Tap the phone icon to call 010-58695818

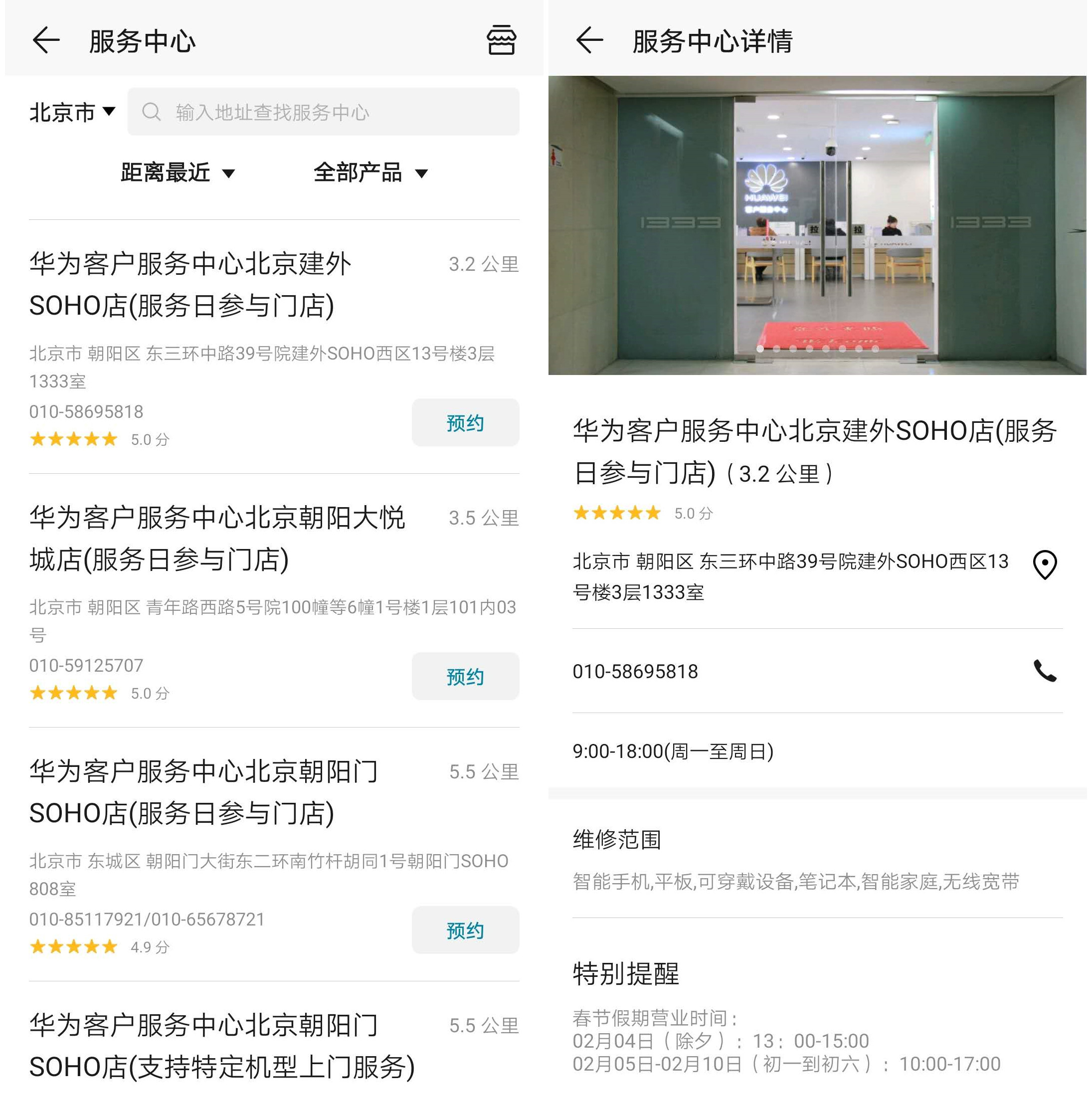tap(1045, 671)
